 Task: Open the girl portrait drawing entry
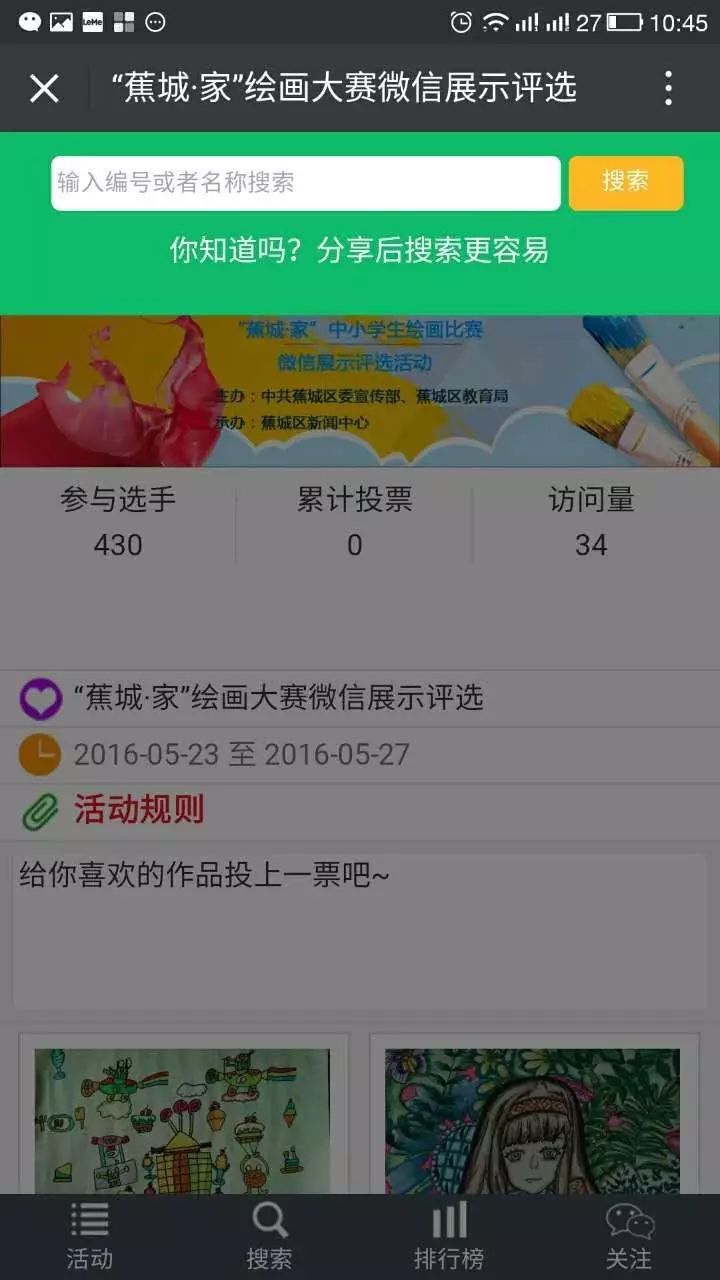click(x=532, y=1120)
